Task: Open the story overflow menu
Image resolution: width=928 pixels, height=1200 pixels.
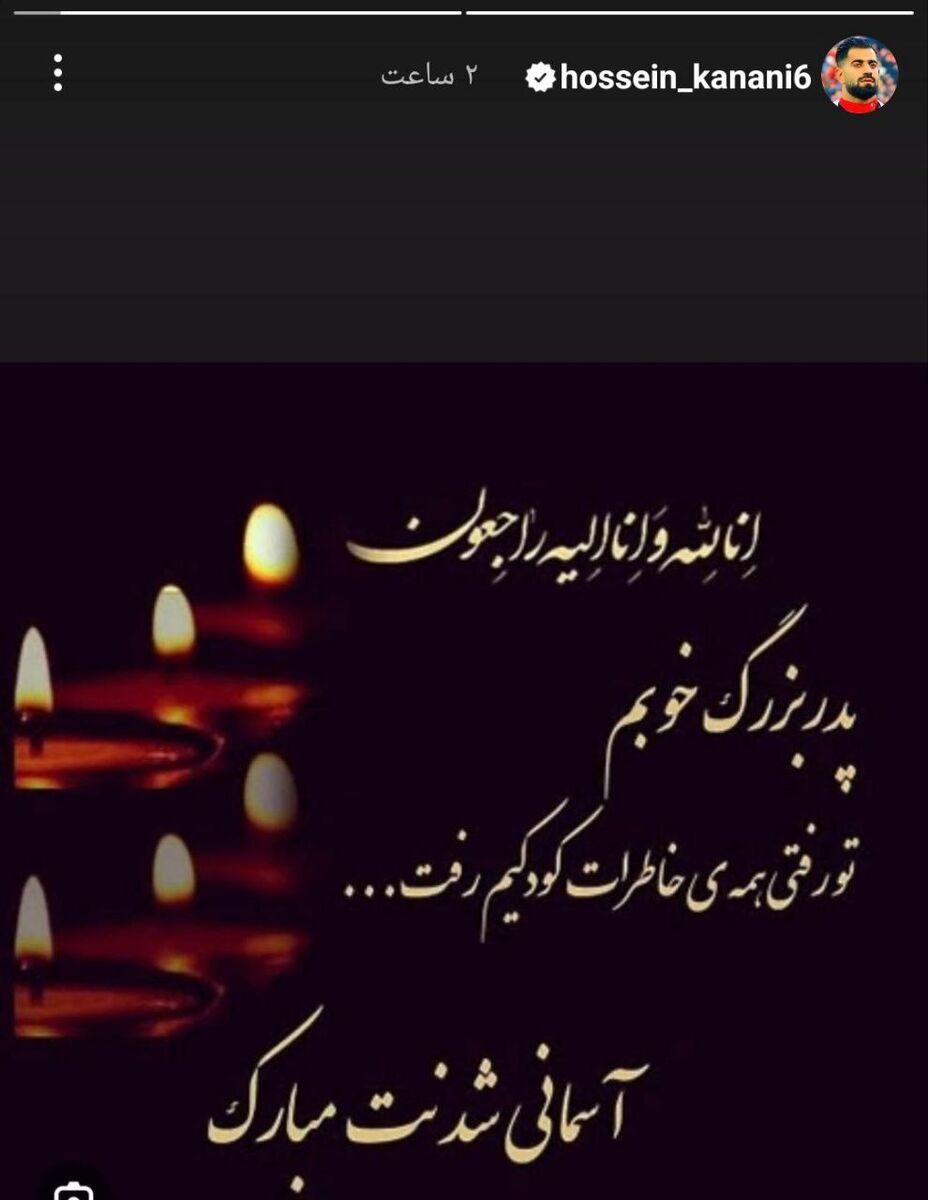Action: pyautogui.click(x=58, y=74)
